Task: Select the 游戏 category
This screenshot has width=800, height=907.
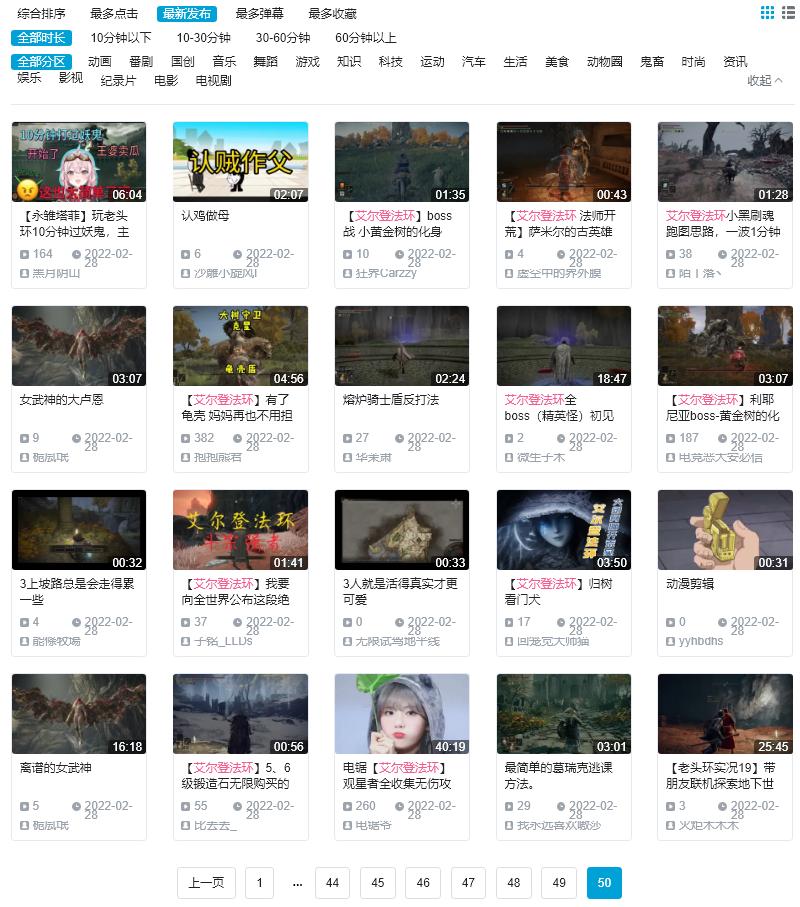Action: click(x=307, y=62)
